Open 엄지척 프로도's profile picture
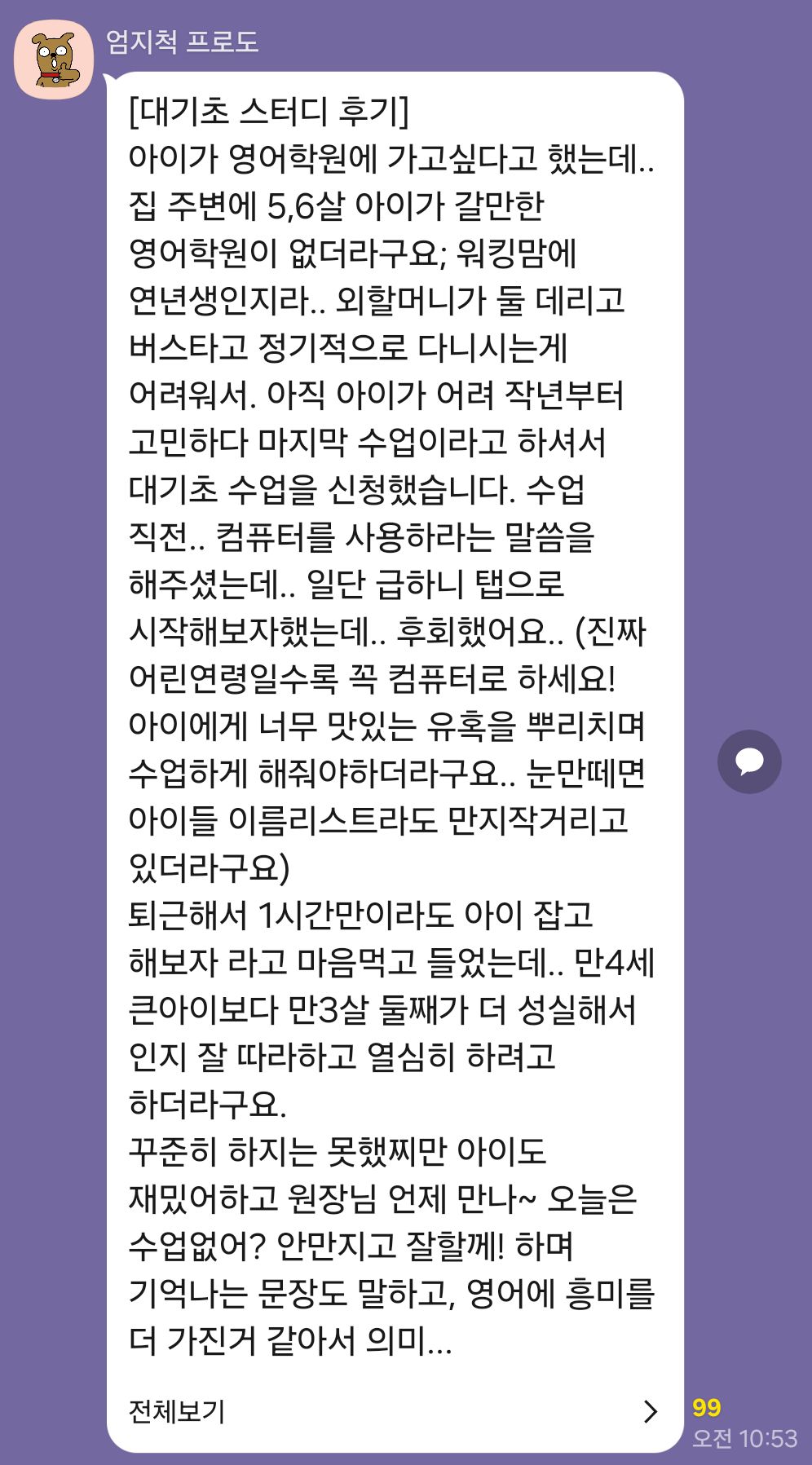The width and height of the screenshot is (812, 1465). 54,60
